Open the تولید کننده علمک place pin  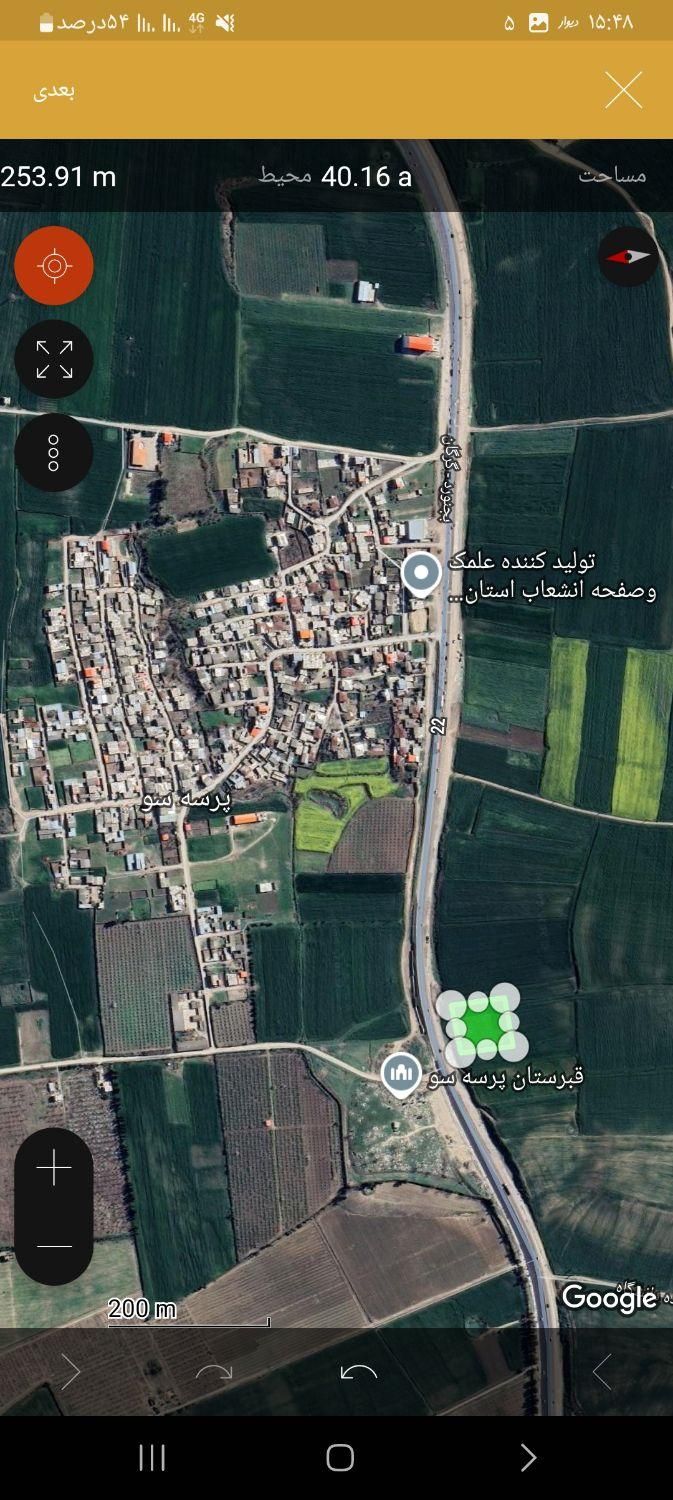point(421,574)
